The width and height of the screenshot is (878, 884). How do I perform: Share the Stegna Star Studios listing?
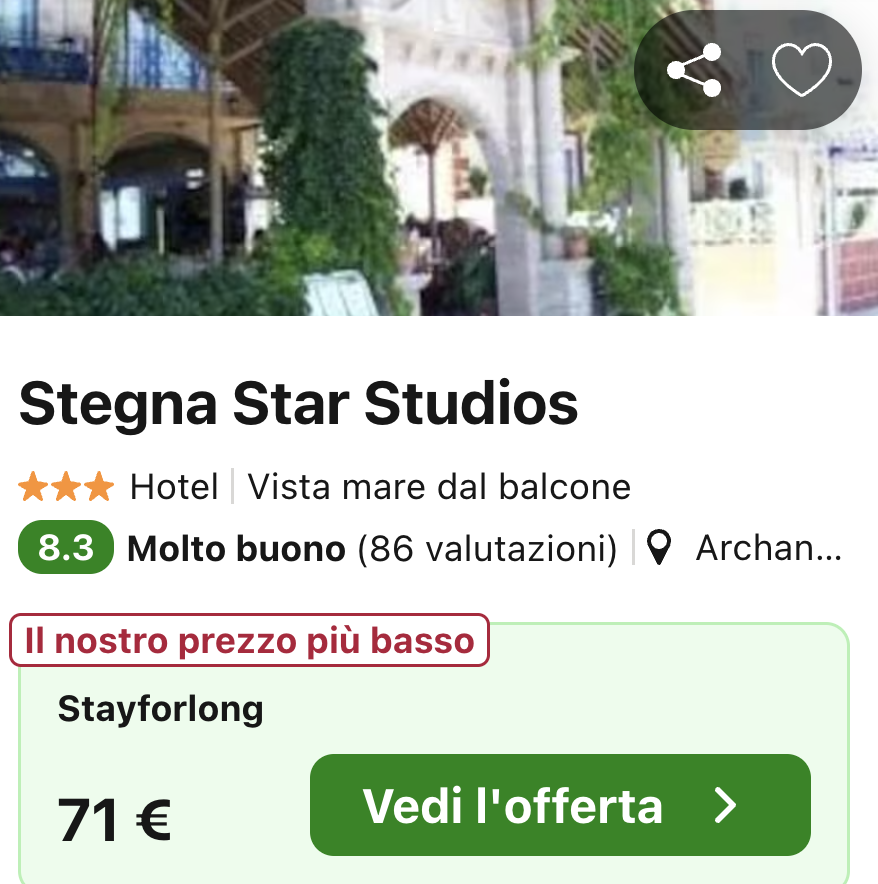click(x=694, y=70)
